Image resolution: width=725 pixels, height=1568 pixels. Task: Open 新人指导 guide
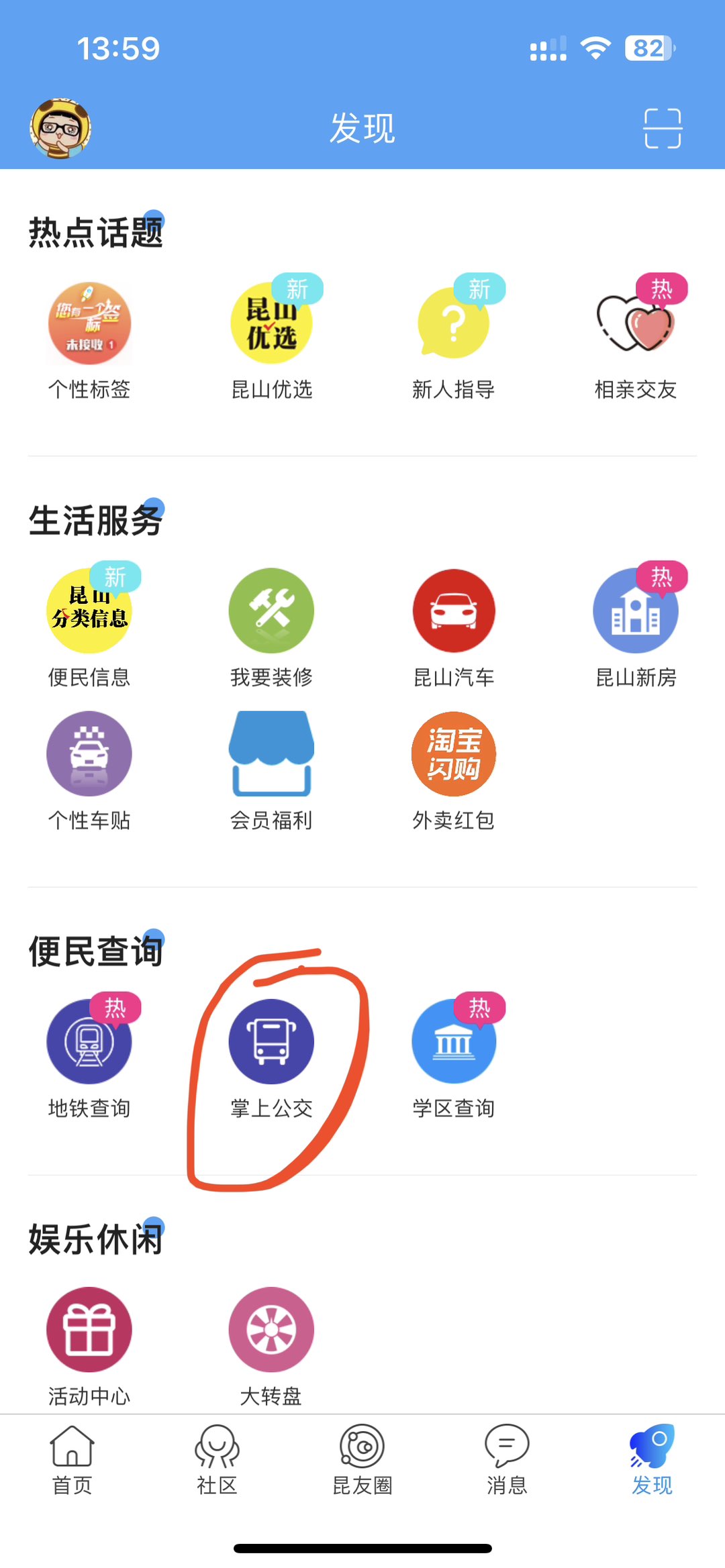[454, 324]
